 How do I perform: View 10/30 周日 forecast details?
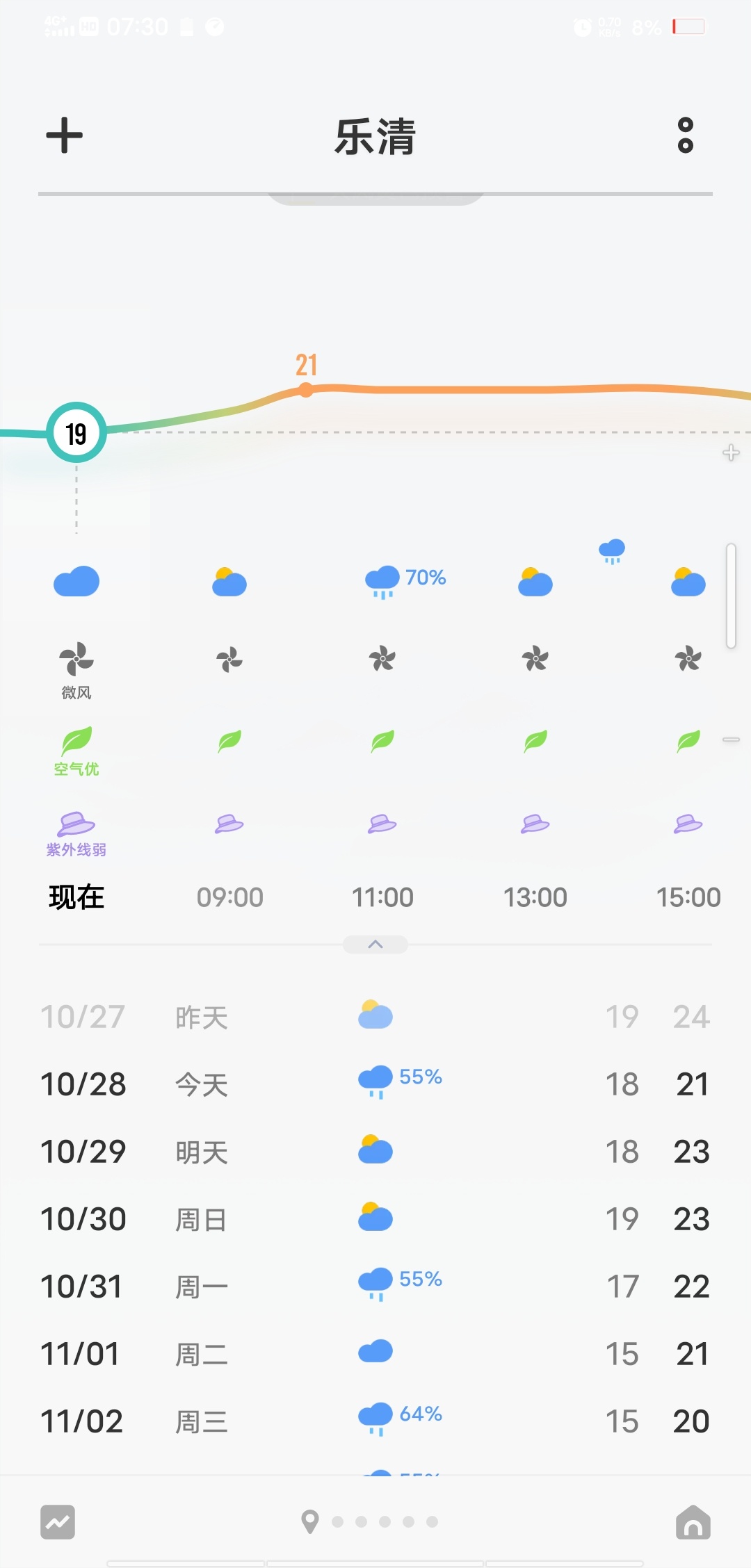pos(375,1219)
